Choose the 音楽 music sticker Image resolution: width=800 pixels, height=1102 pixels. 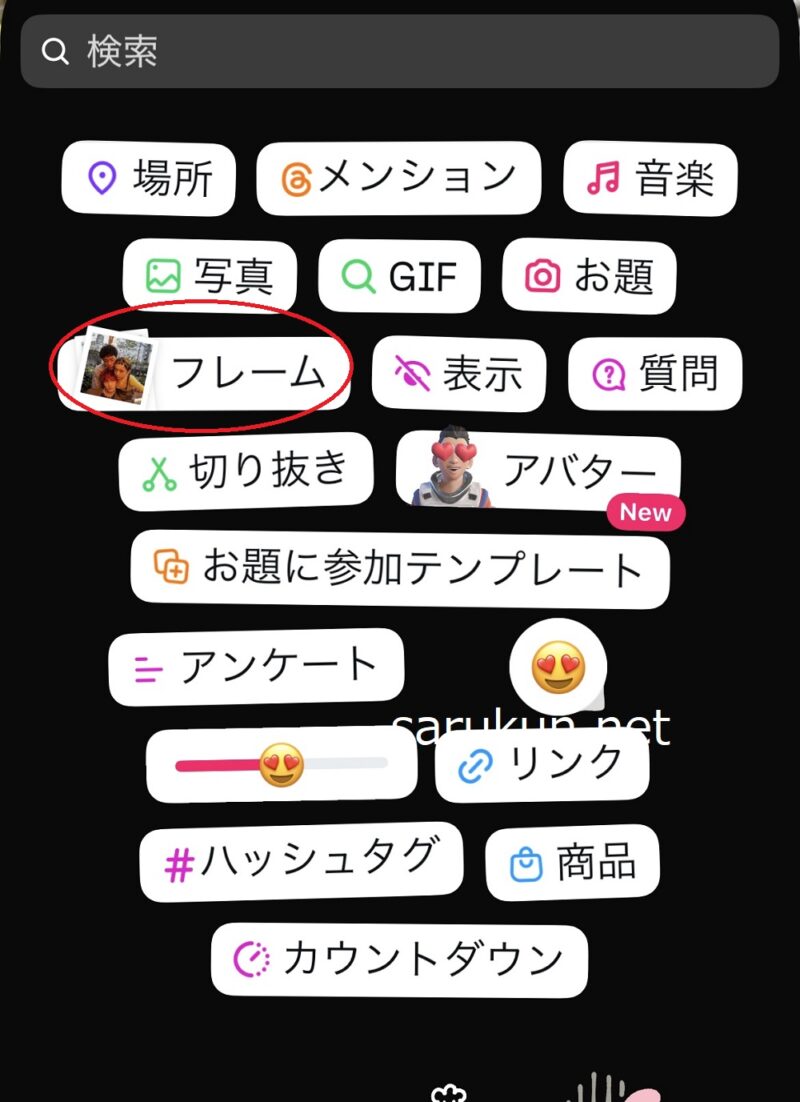tap(650, 179)
